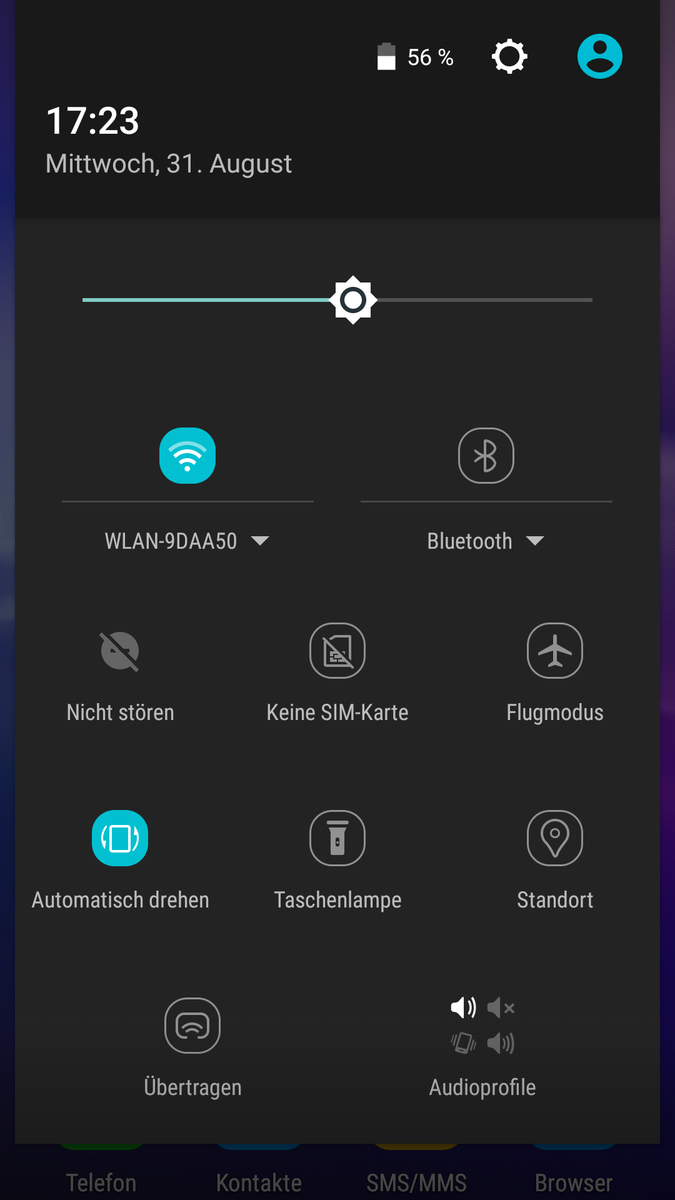
Task: Enable Bluetooth with its icon
Action: 486,456
